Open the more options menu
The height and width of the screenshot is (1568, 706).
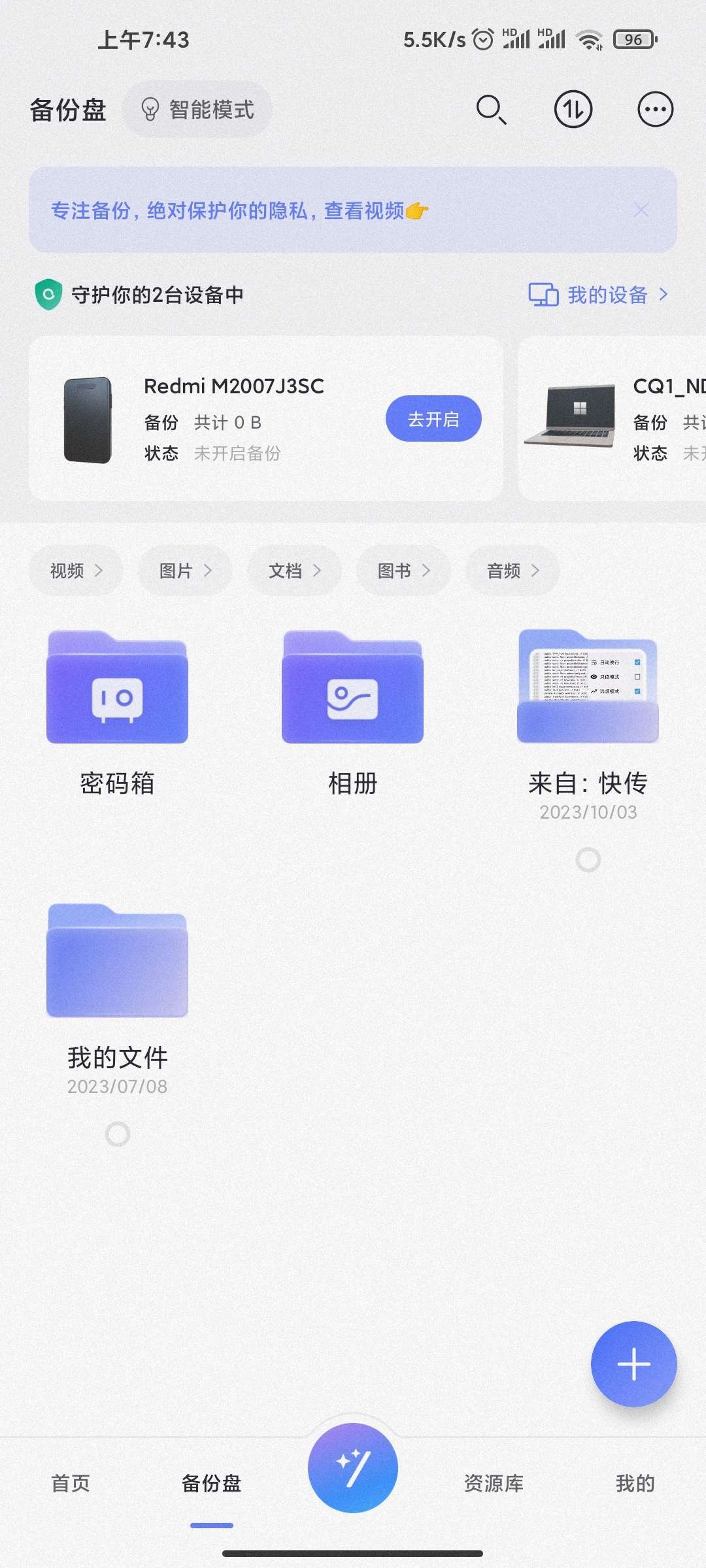(655, 109)
